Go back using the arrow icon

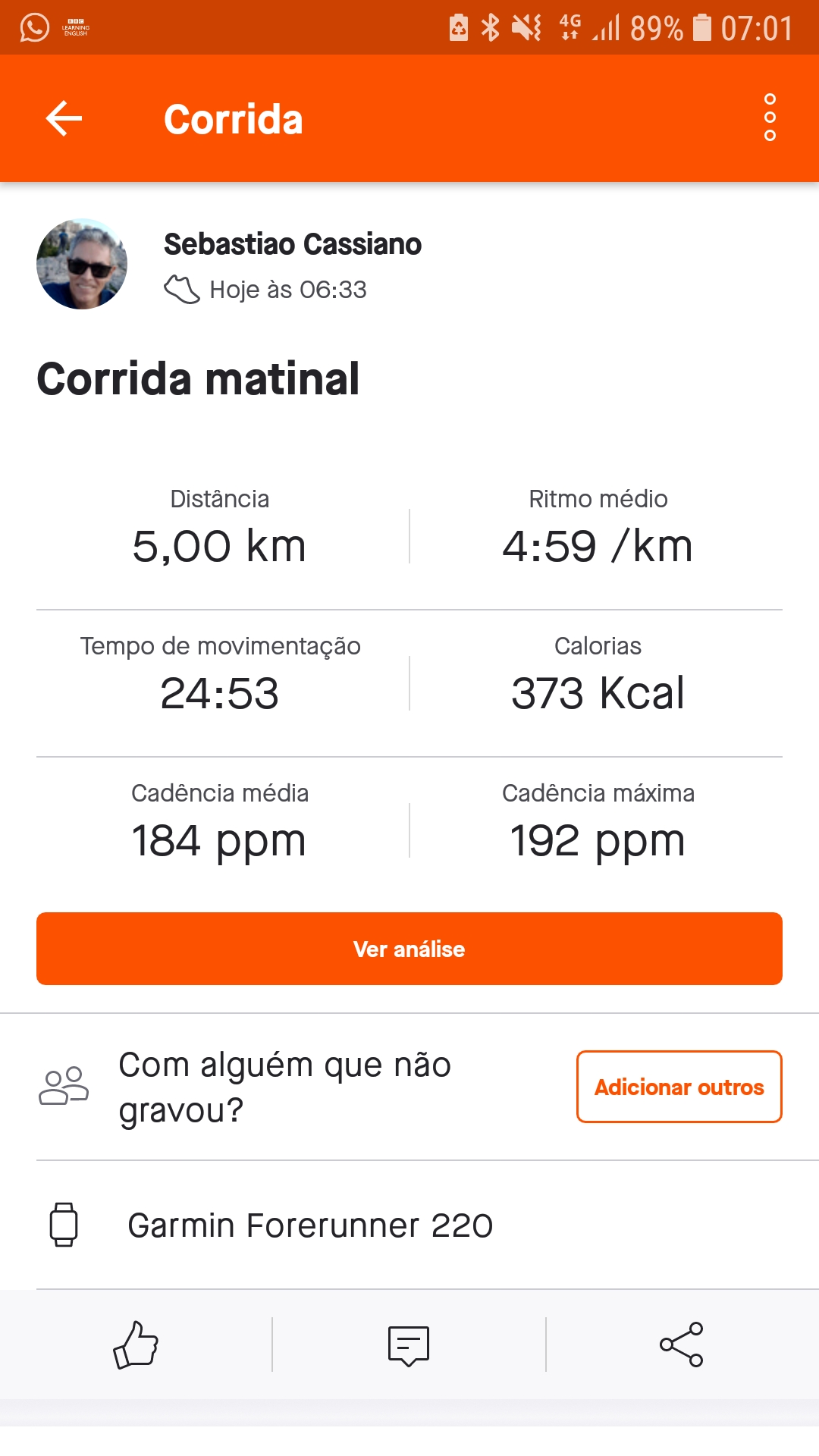[x=64, y=118]
